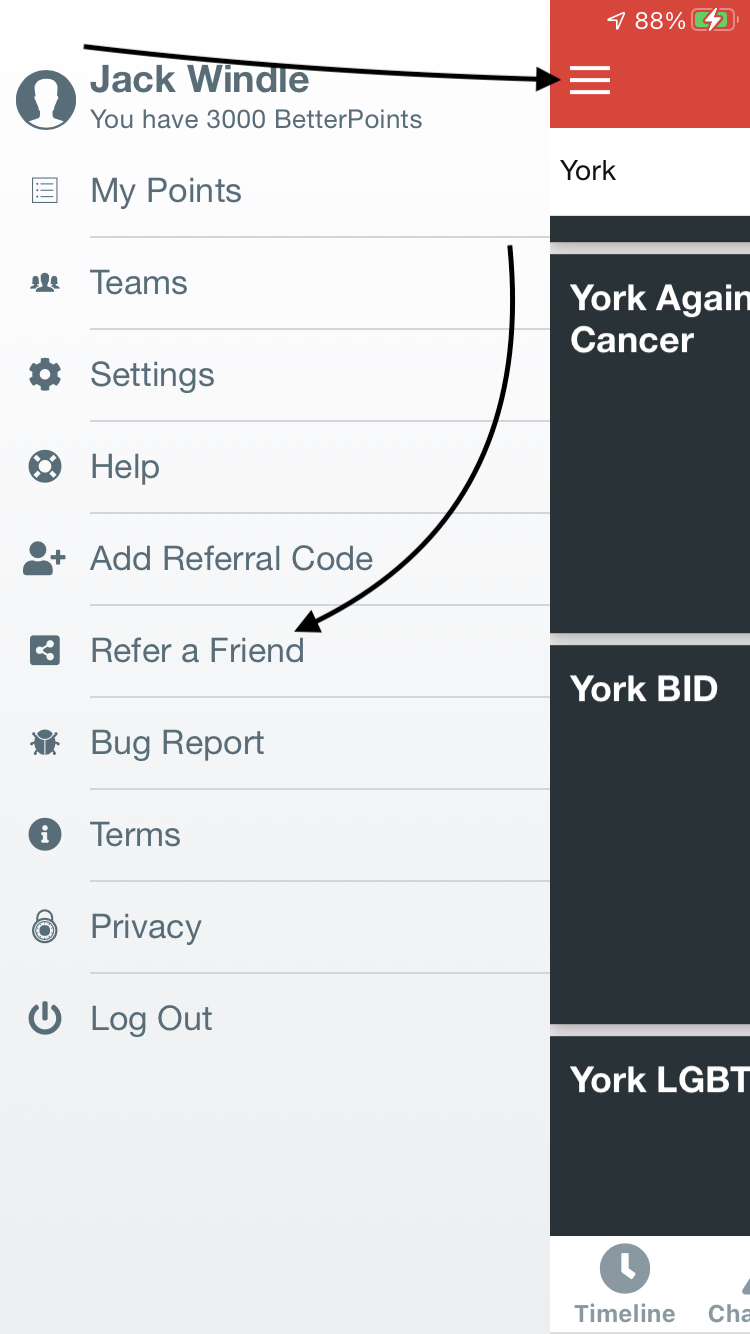
Task: View the Terms page
Action: [x=275, y=835]
